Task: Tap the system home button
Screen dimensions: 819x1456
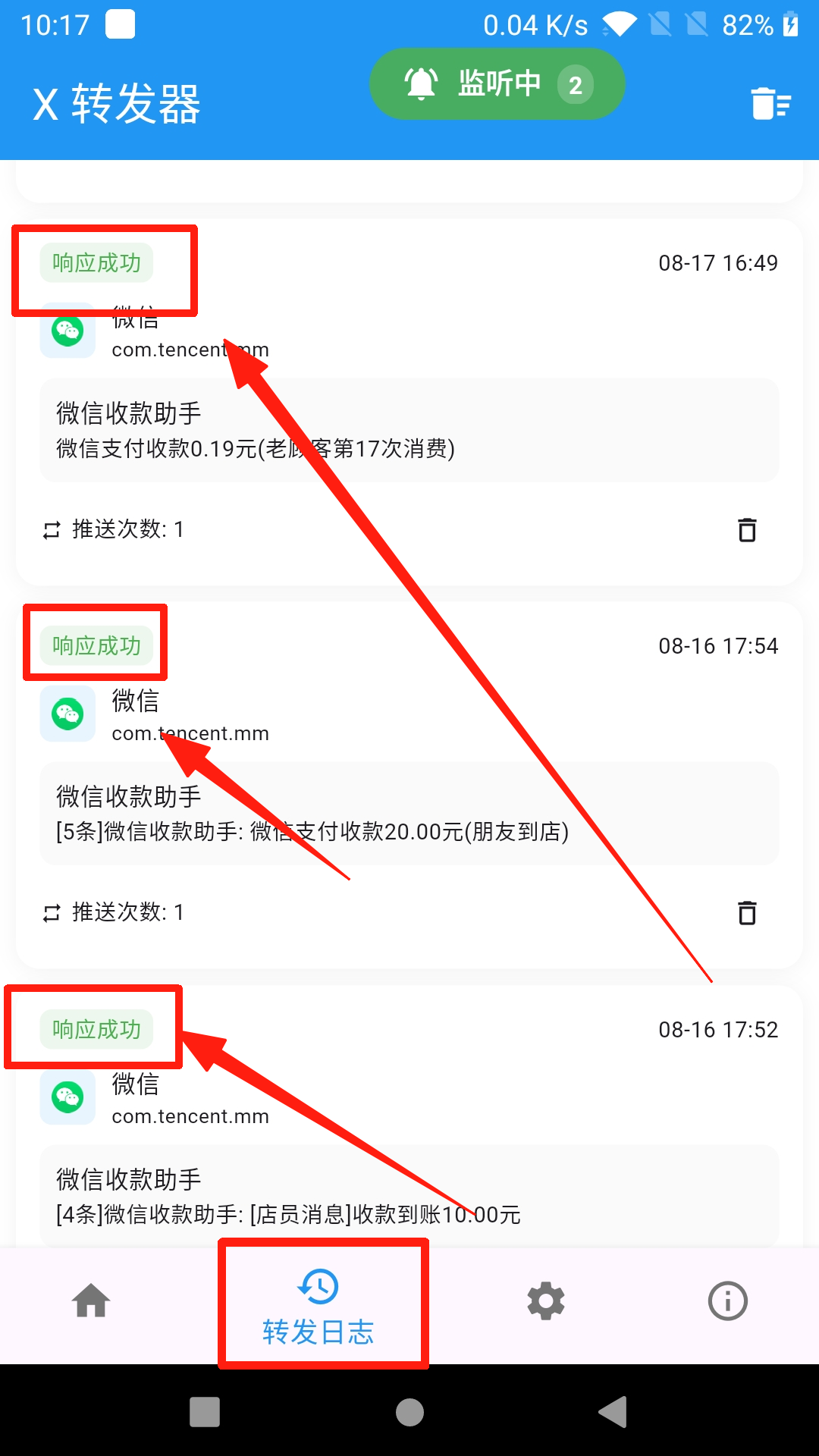Action: tap(409, 1412)
